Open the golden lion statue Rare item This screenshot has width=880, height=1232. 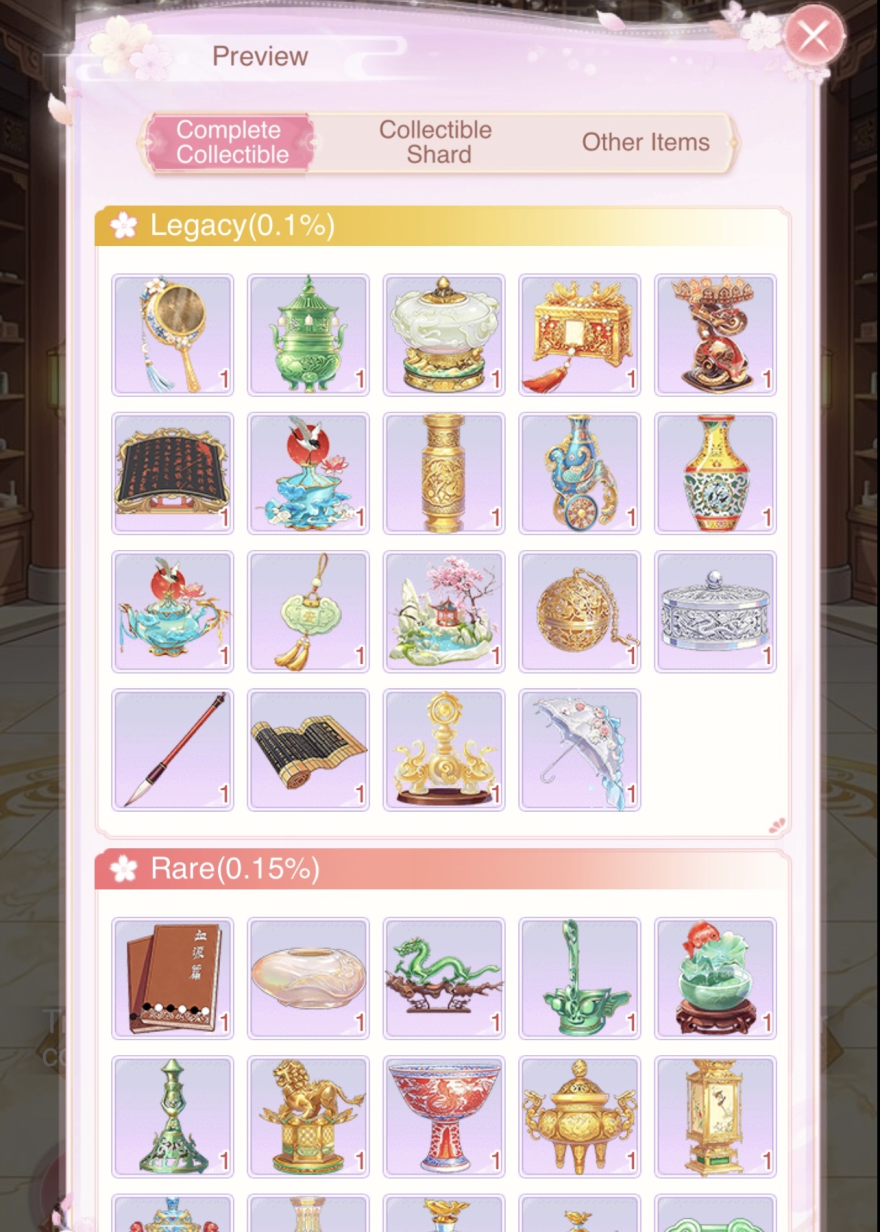pos(308,1116)
